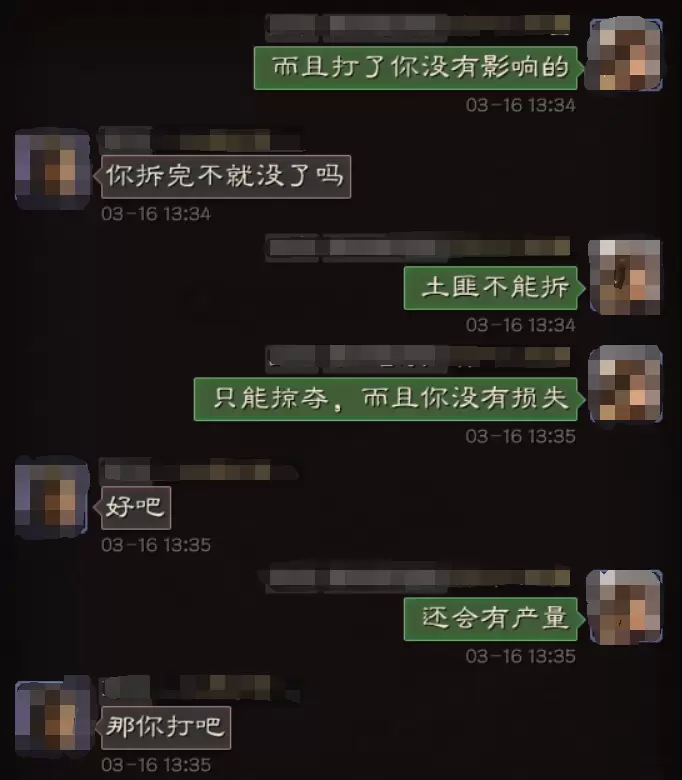View profile of '那你打吧' sender
This screenshot has height=780, width=682.
(x=53, y=718)
